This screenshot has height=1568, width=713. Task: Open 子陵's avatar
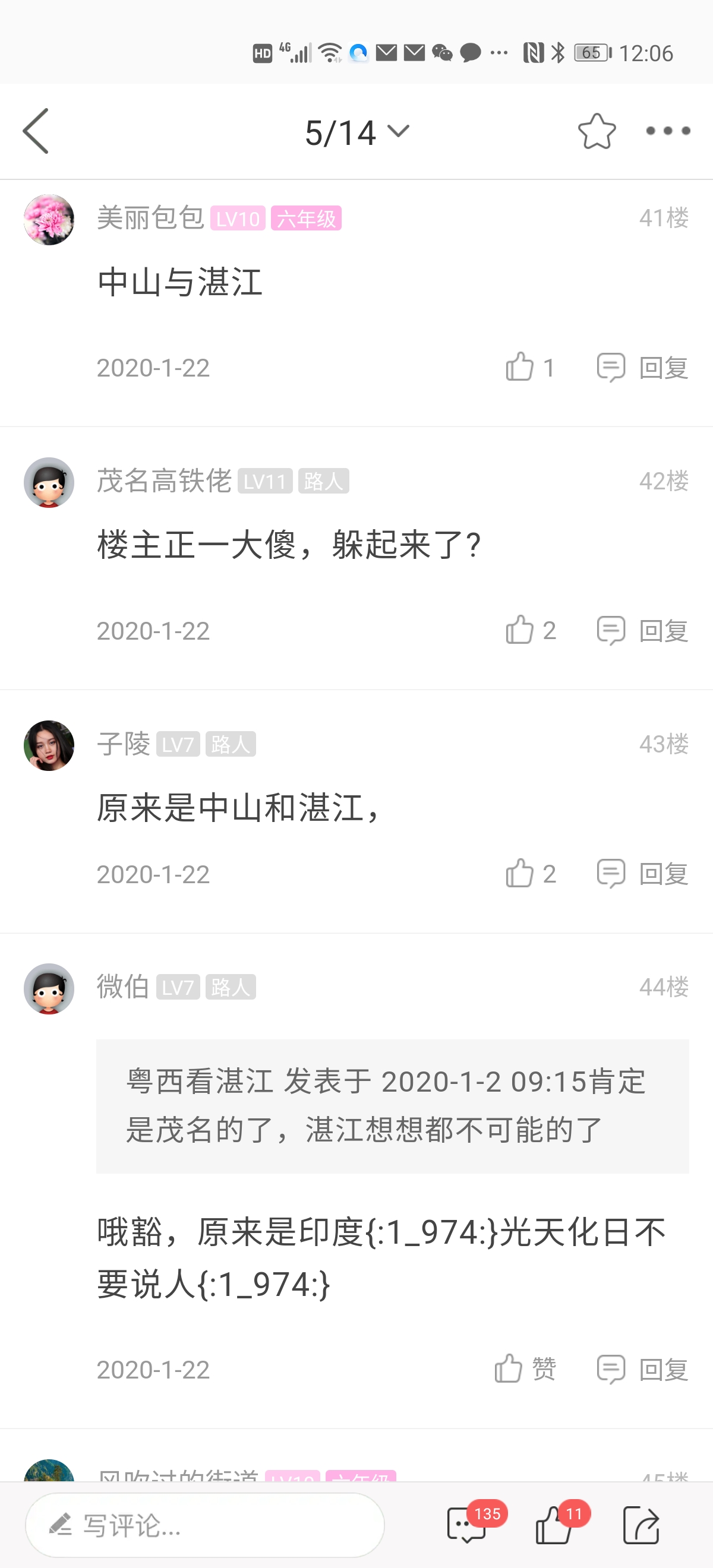[x=49, y=745]
